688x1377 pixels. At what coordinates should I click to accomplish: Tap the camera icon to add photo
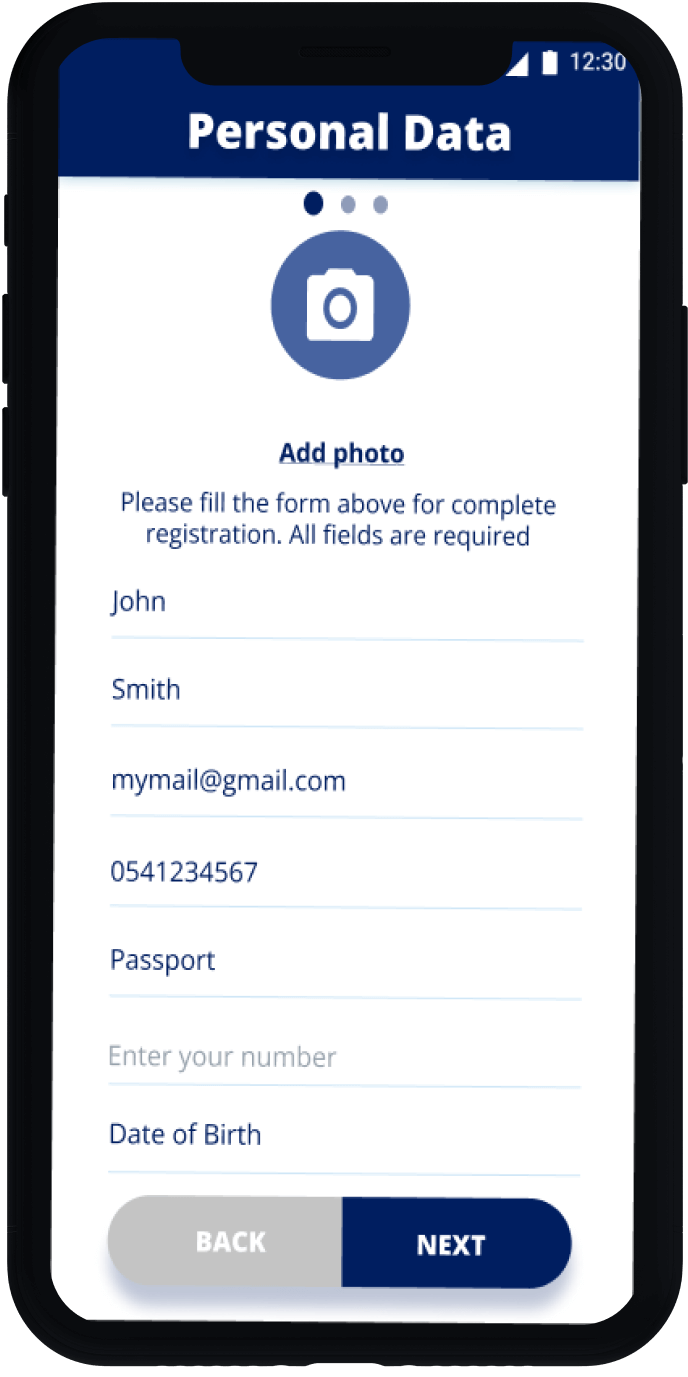click(x=340, y=306)
